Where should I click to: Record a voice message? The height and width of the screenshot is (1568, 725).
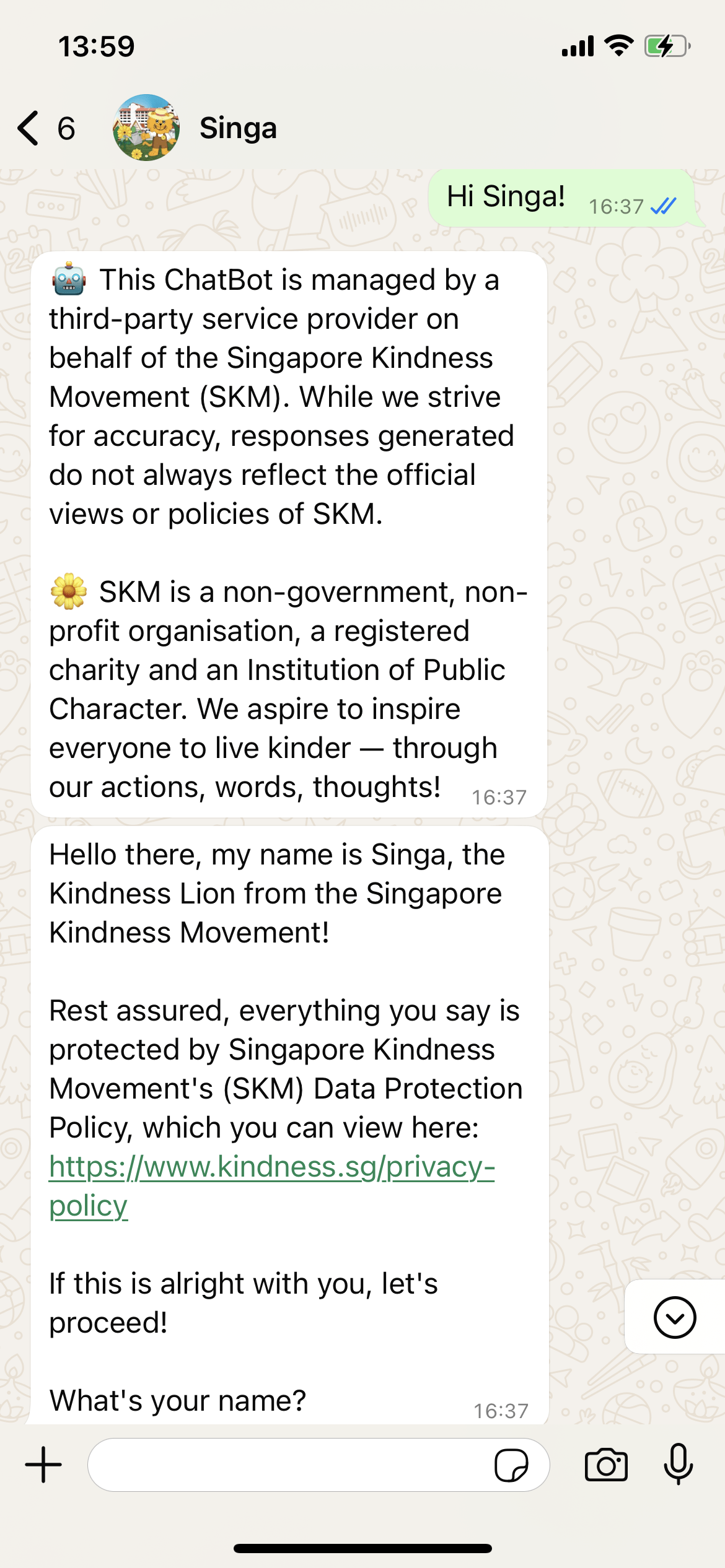tap(679, 1464)
